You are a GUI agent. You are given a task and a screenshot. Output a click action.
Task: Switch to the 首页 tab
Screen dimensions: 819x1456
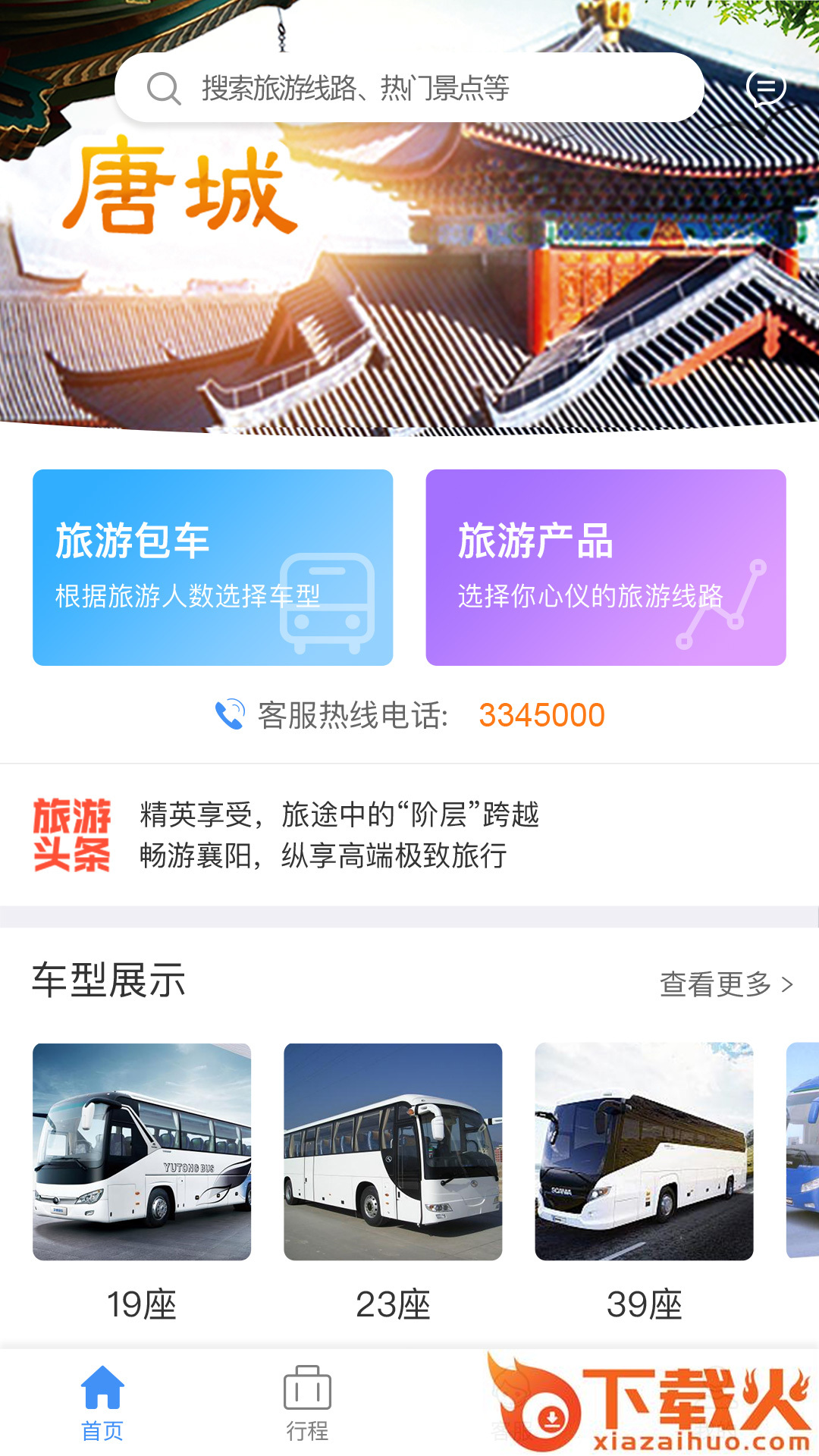click(x=102, y=1403)
